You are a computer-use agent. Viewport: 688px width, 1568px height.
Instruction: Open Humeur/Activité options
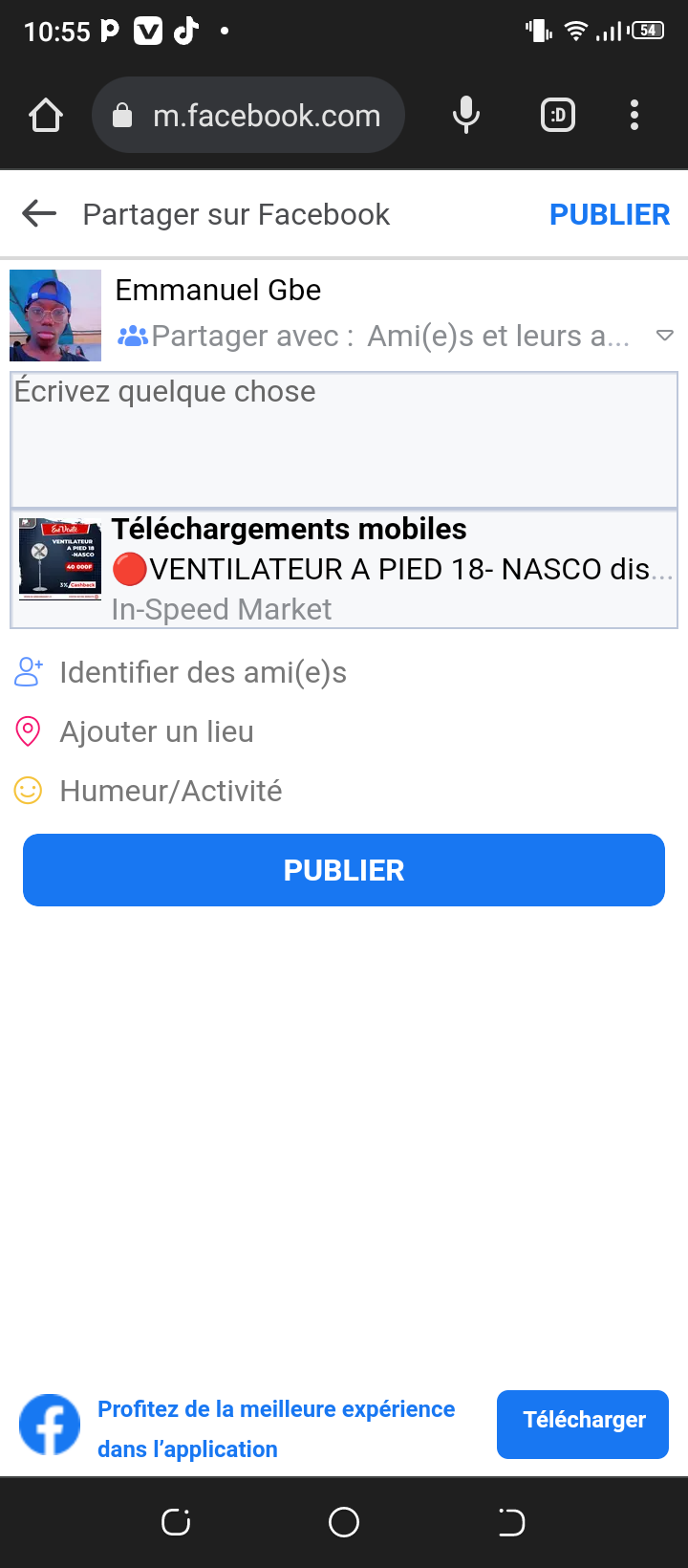tap(170, 792)
